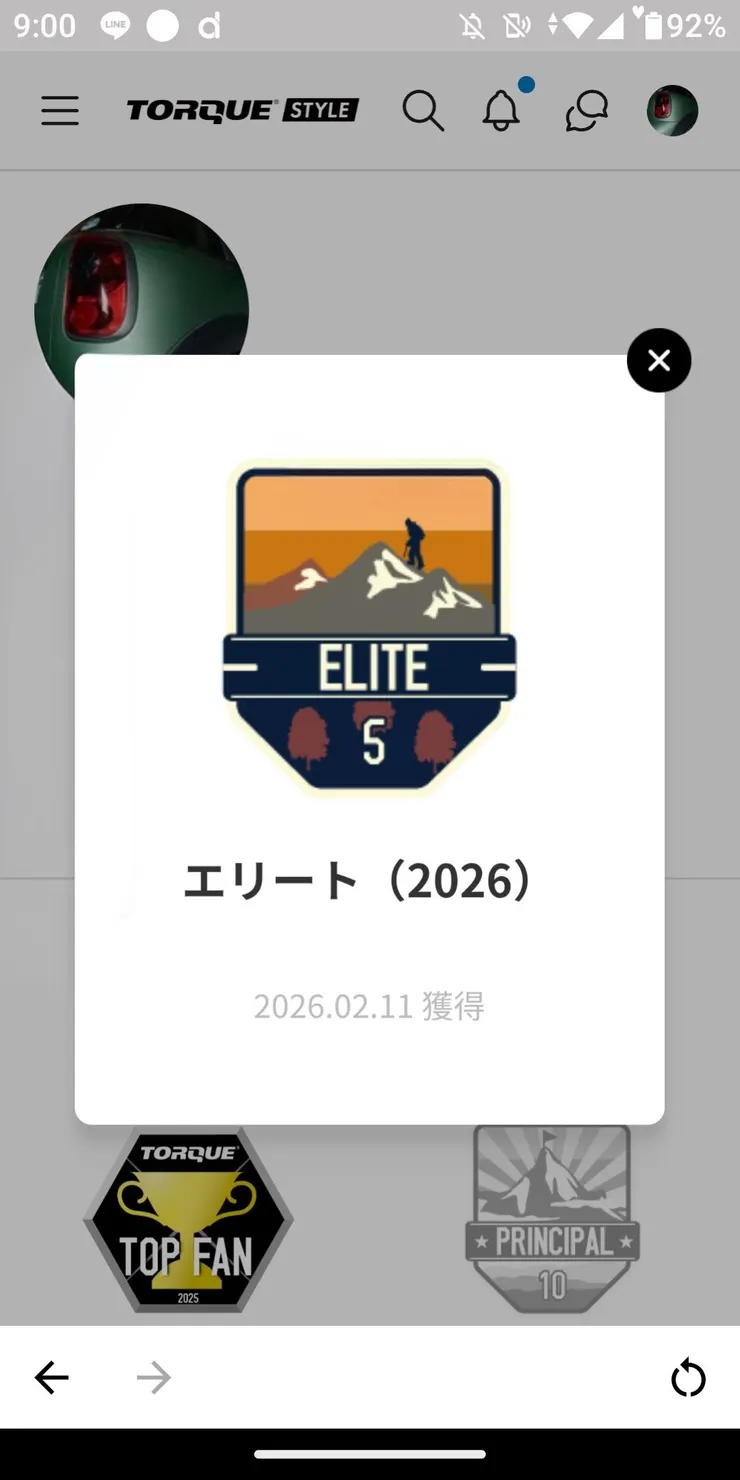
Task: Open messages via the chat bubble icon
Action: click(x=586, y=111)
